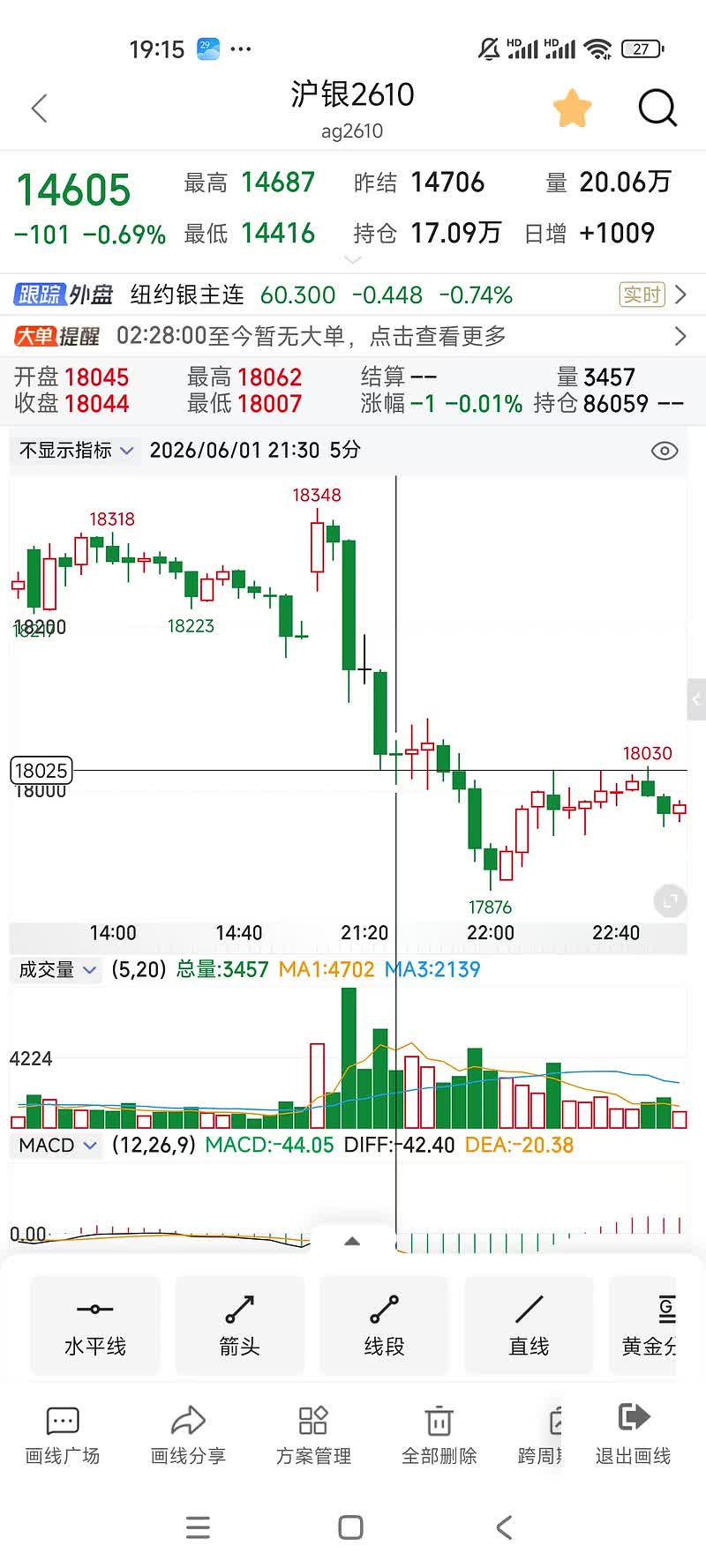Select the 箭头 drawing tool
This screenshot has width=706, height=1568.
point(239,1325)
